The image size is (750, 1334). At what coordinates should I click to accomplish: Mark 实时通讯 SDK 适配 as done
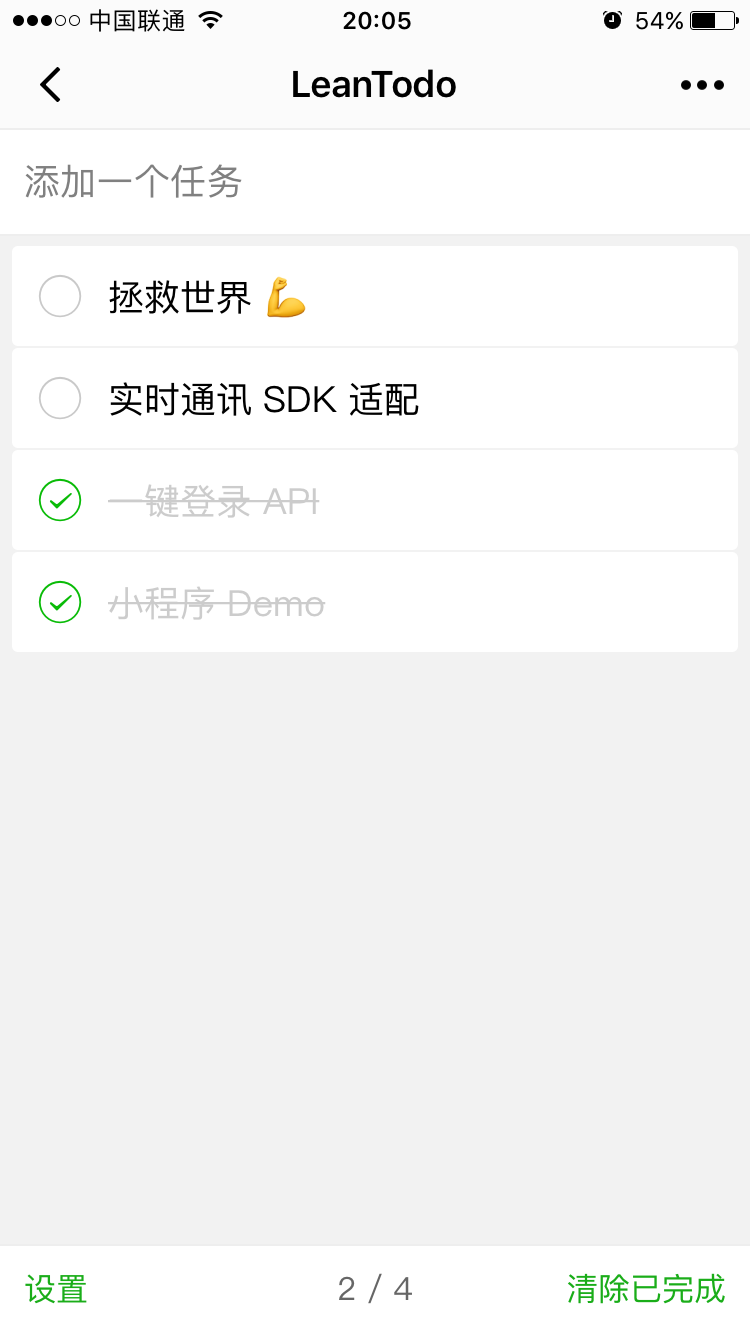pyautogui.click(x=60, y=398)
